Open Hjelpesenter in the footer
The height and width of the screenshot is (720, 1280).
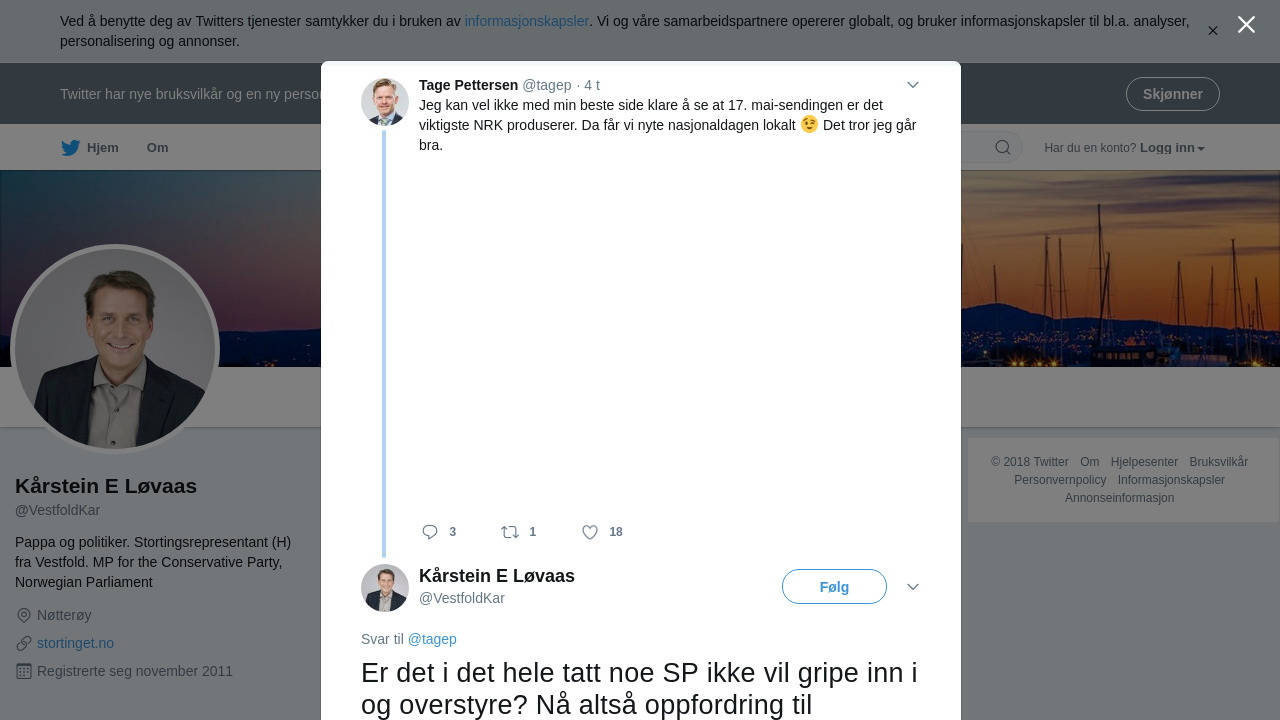tap(1144, 462)
